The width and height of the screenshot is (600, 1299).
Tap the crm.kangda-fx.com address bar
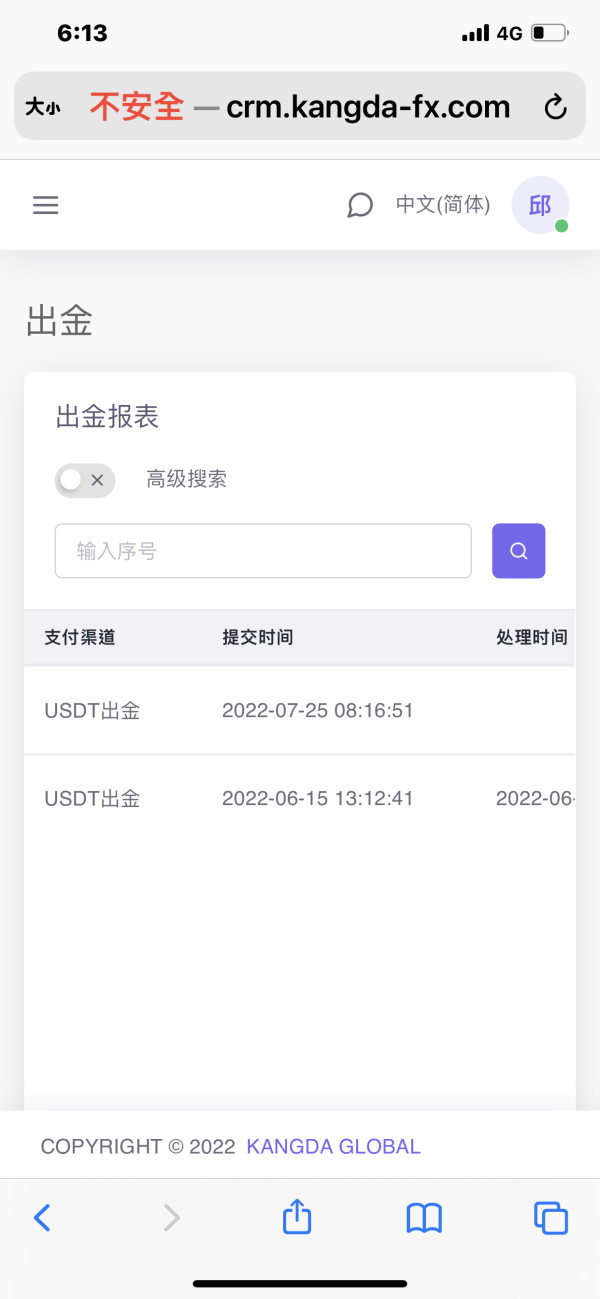click(x=300, y=106)
